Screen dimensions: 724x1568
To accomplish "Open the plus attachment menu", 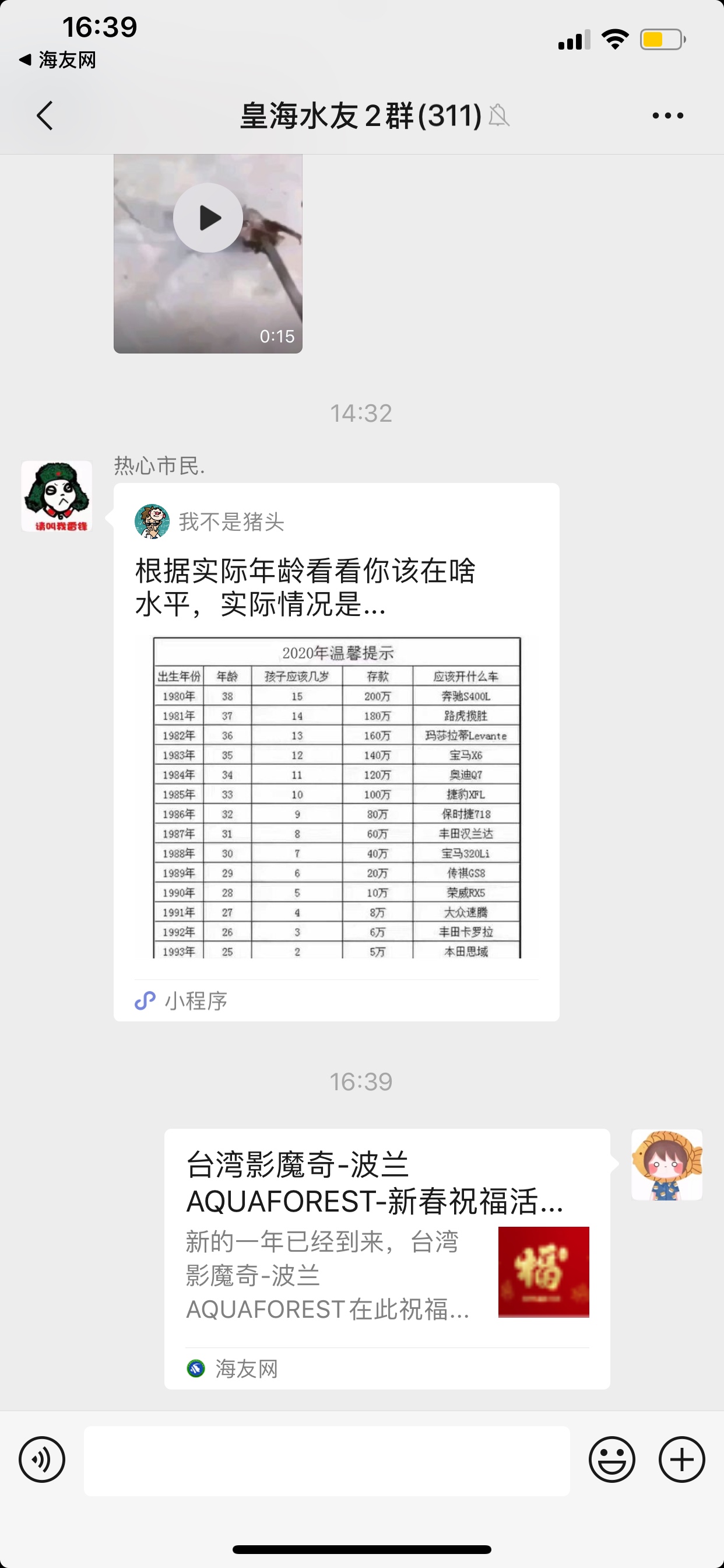I will pos(681,1459).
